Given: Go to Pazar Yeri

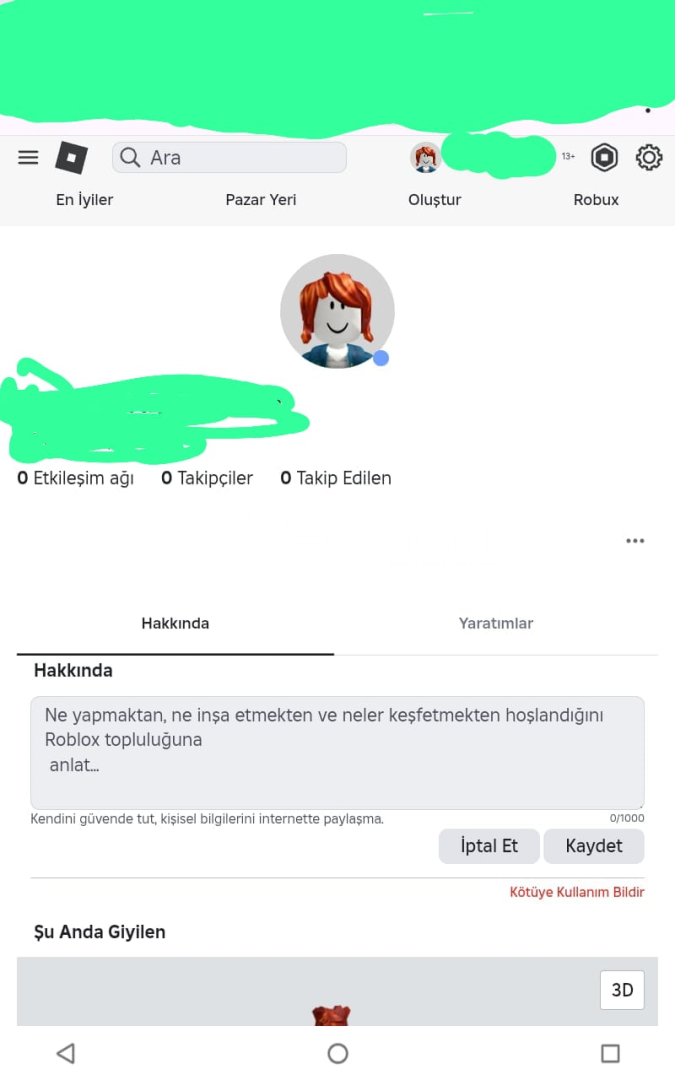Looking at the screenshot, I should pyautogui.click(x=261, y=200).
